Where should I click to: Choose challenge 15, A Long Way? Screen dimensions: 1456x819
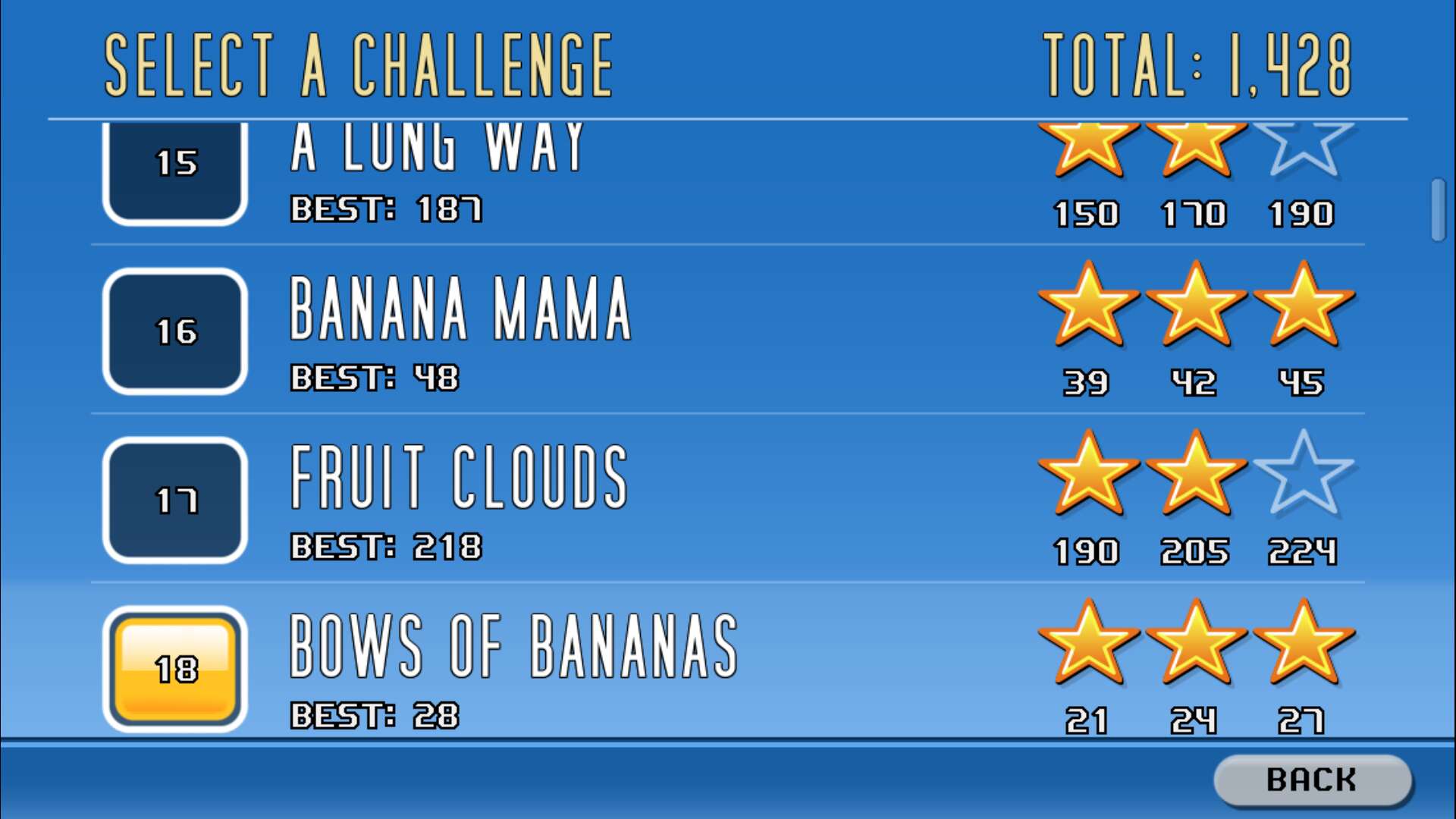(x=437, y=174)
